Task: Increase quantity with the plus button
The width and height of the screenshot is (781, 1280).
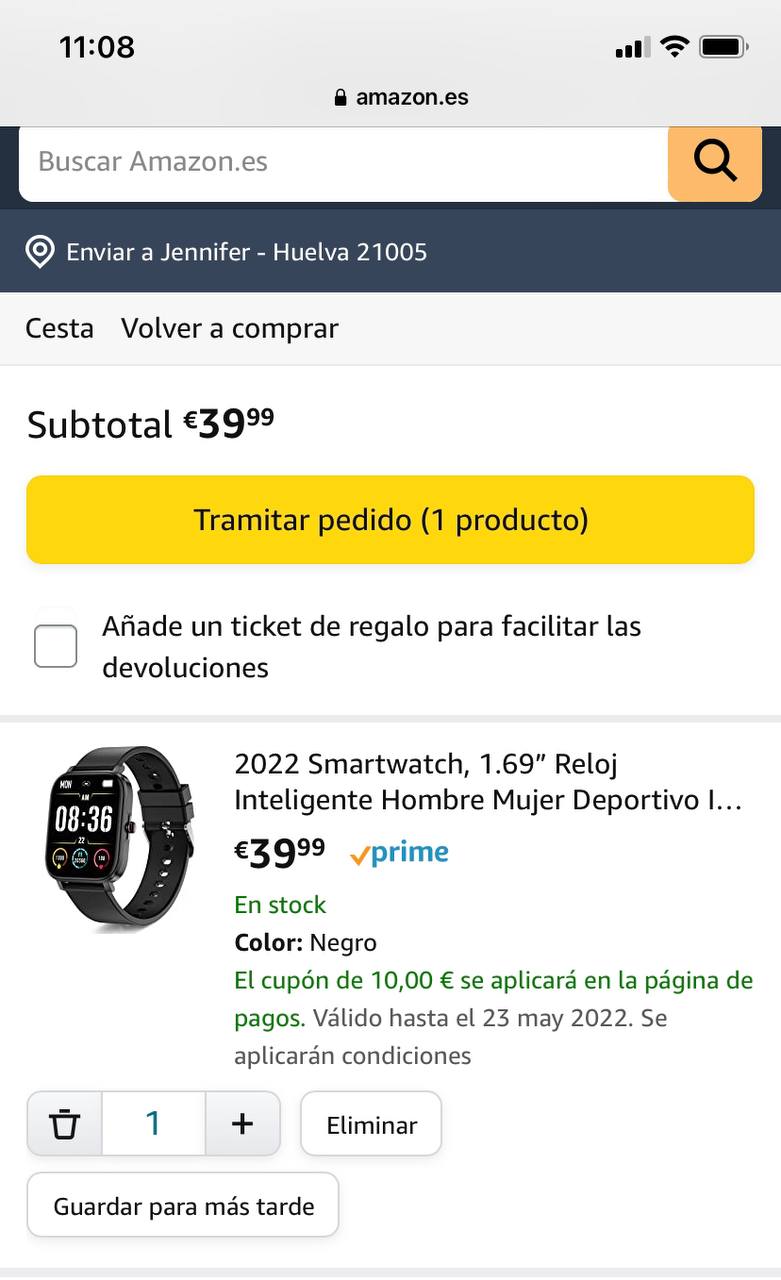Action: pos(242,1124)
